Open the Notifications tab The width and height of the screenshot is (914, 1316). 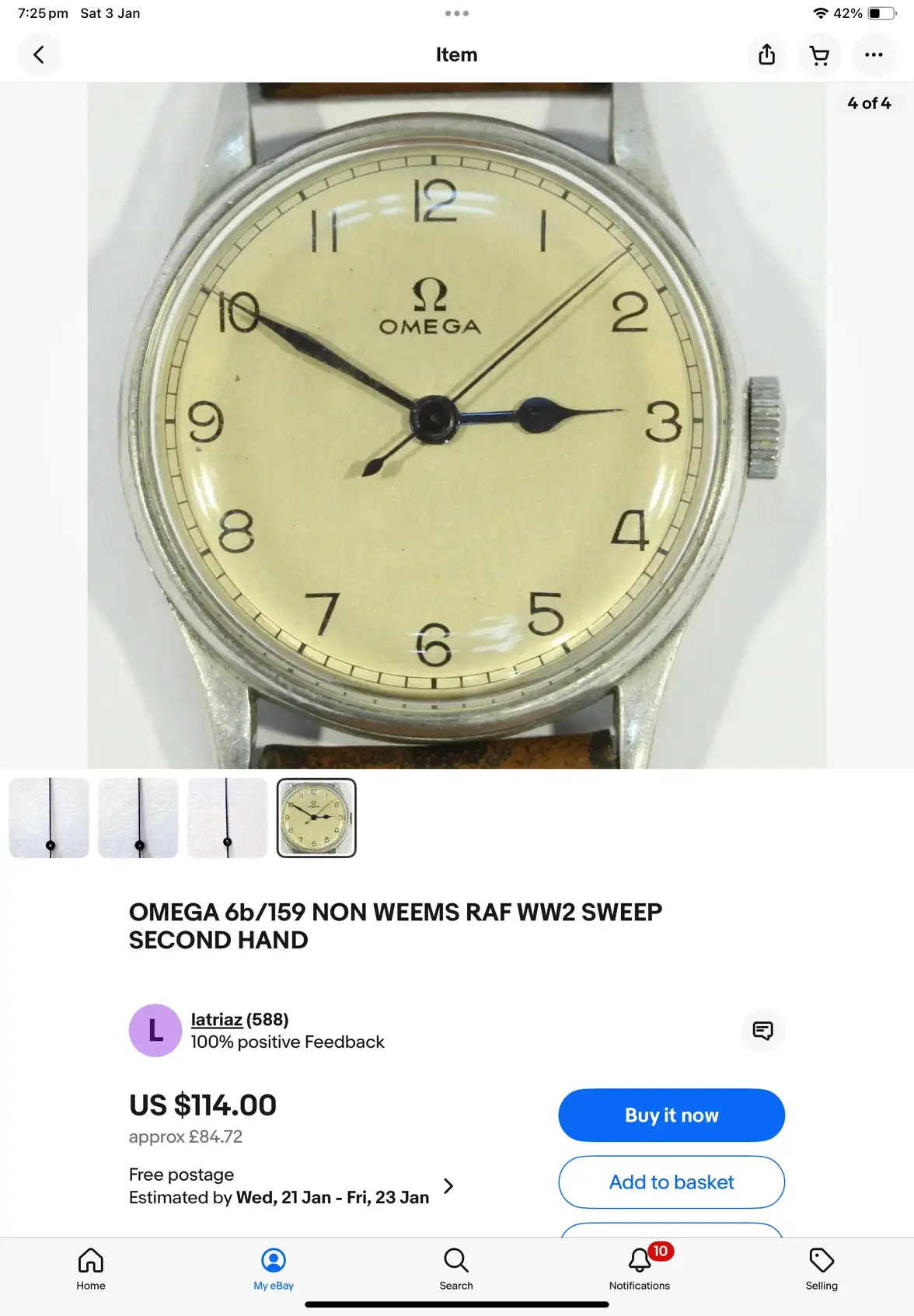pos(639,1267)
